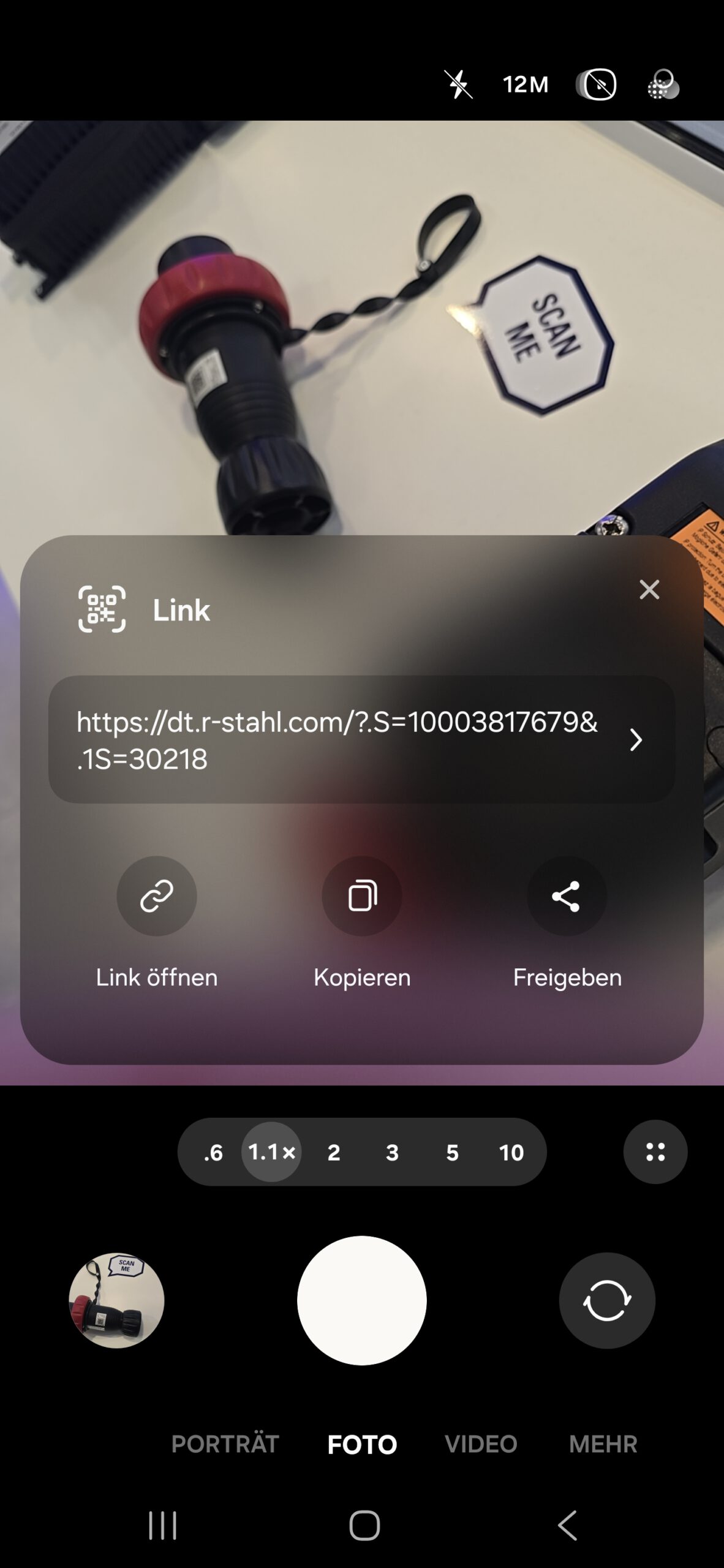Set zoom to 10x
Viewport: 724px width, 1568px height.
click(511, 1152)
